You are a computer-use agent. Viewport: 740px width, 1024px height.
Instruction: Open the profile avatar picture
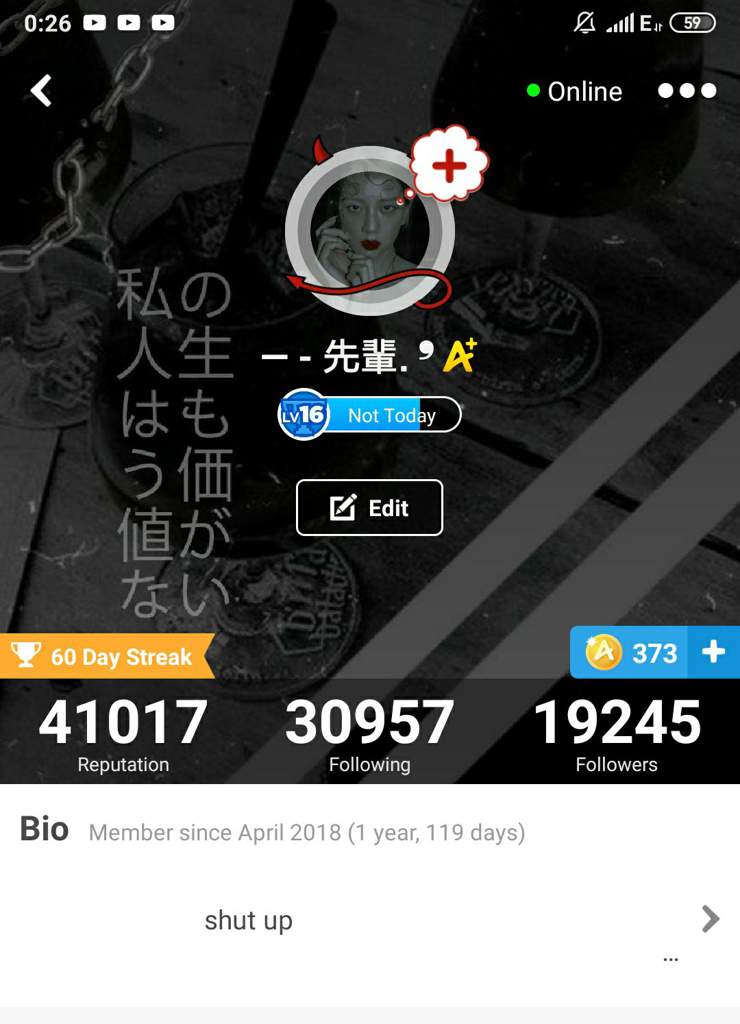(369, 232)
